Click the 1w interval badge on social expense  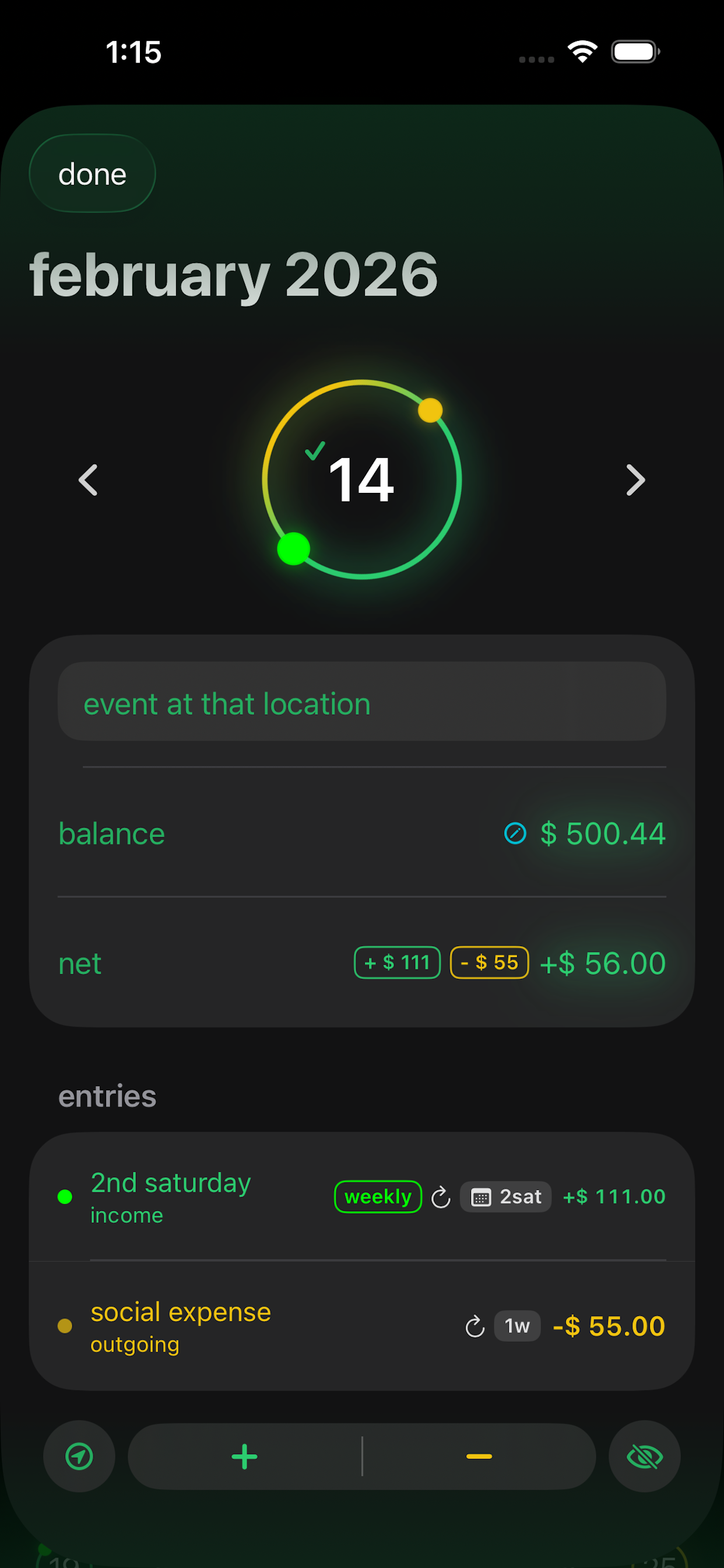(516, 1326)
